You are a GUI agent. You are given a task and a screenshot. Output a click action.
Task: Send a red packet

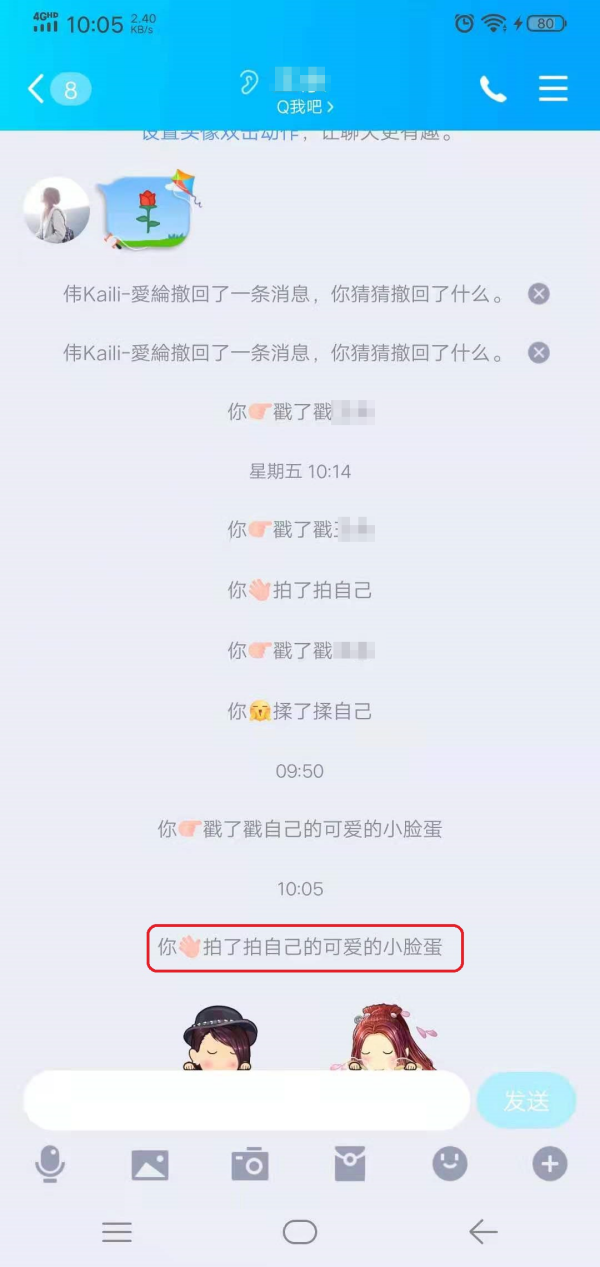click(x=350, y=1164)
